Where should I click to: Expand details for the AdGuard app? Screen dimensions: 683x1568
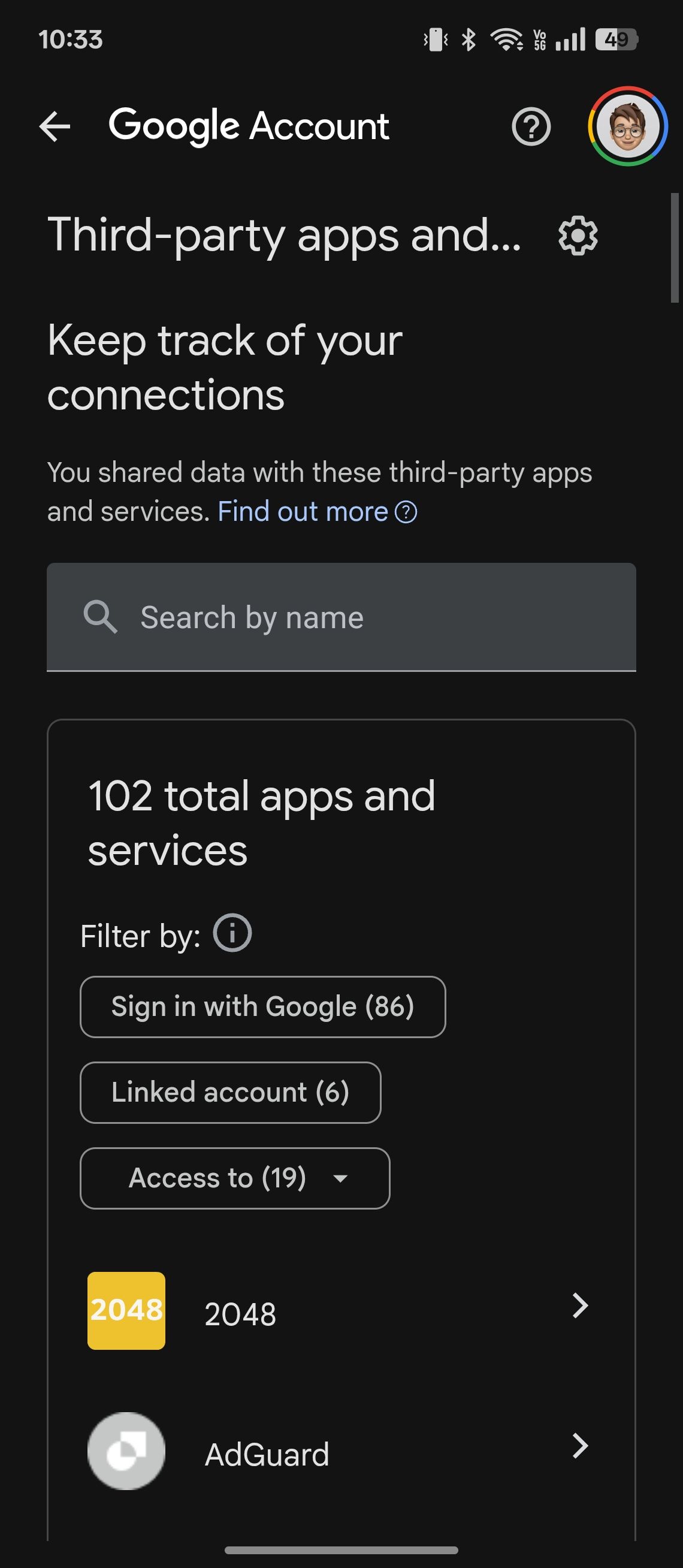click(x=580, y=1446)
